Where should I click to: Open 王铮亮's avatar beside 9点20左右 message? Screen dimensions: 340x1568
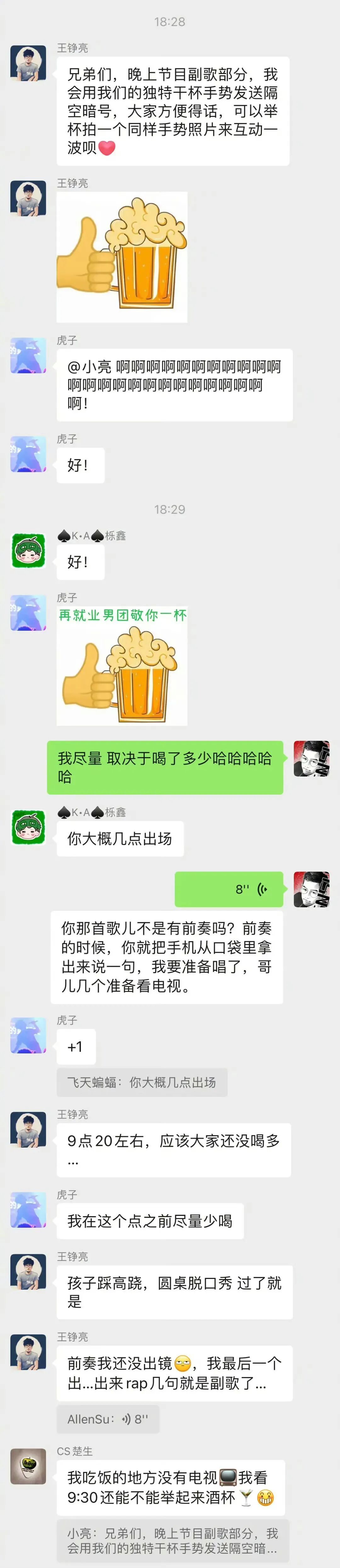[x=29, y=1130]
